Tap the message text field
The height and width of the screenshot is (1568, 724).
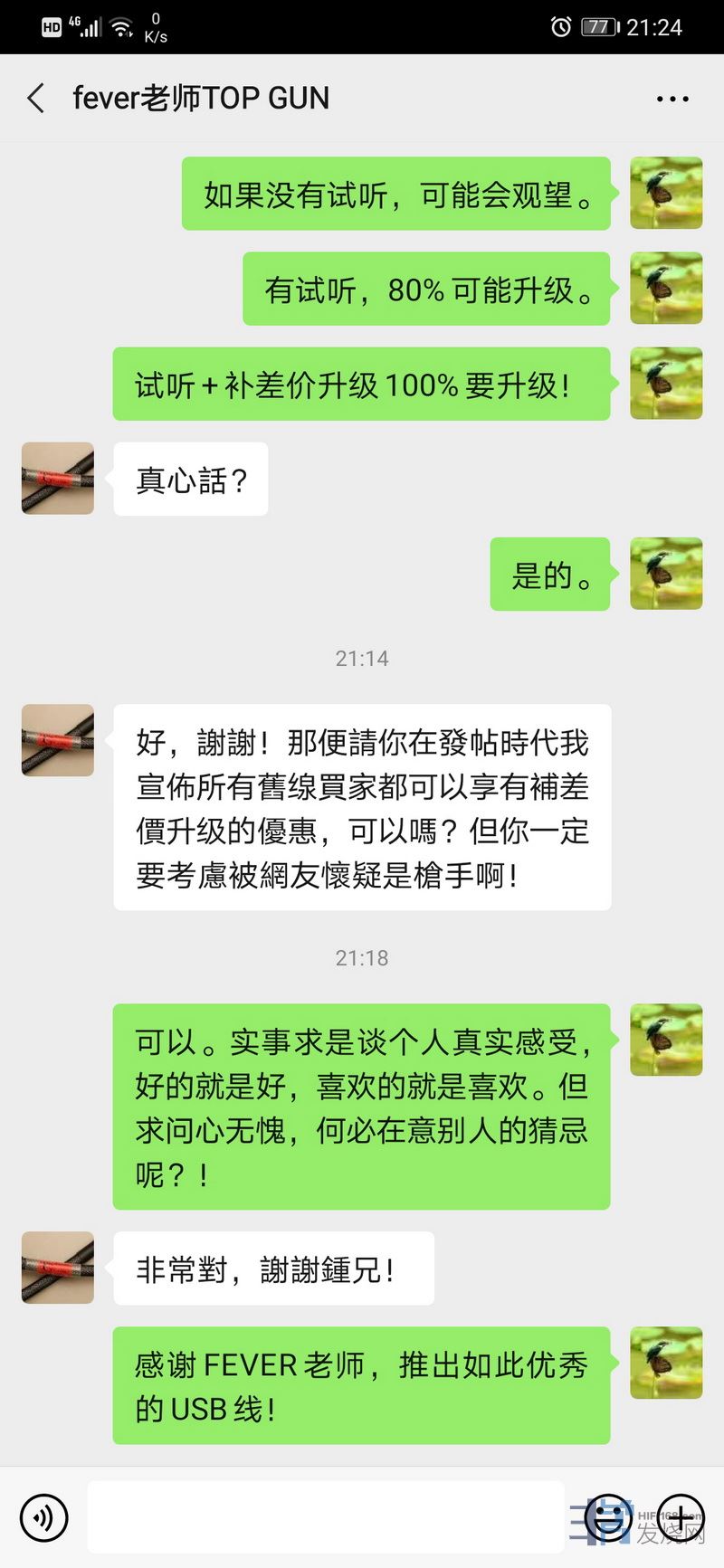326,1516
